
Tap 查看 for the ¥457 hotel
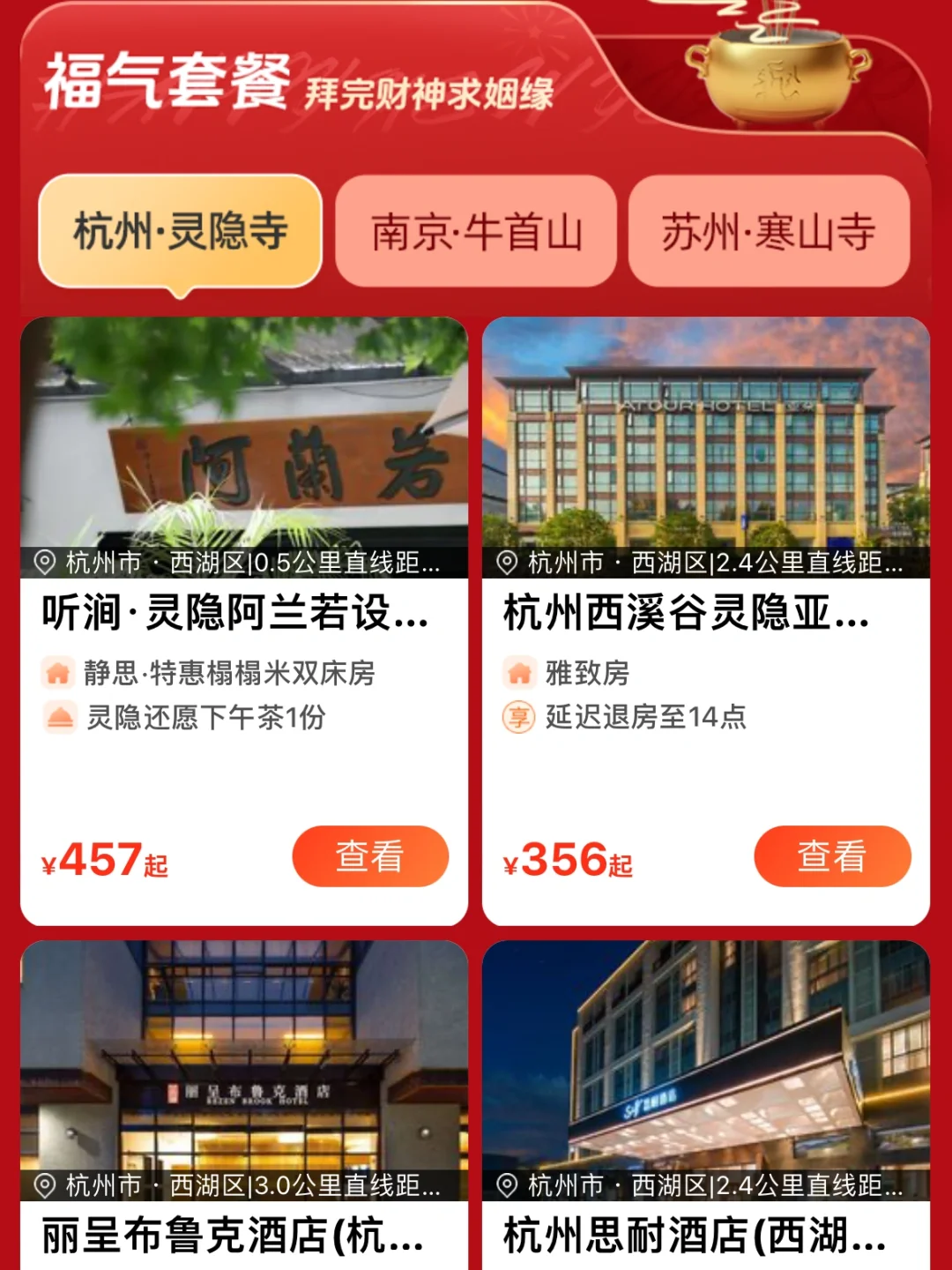click(x=370, y=856)
